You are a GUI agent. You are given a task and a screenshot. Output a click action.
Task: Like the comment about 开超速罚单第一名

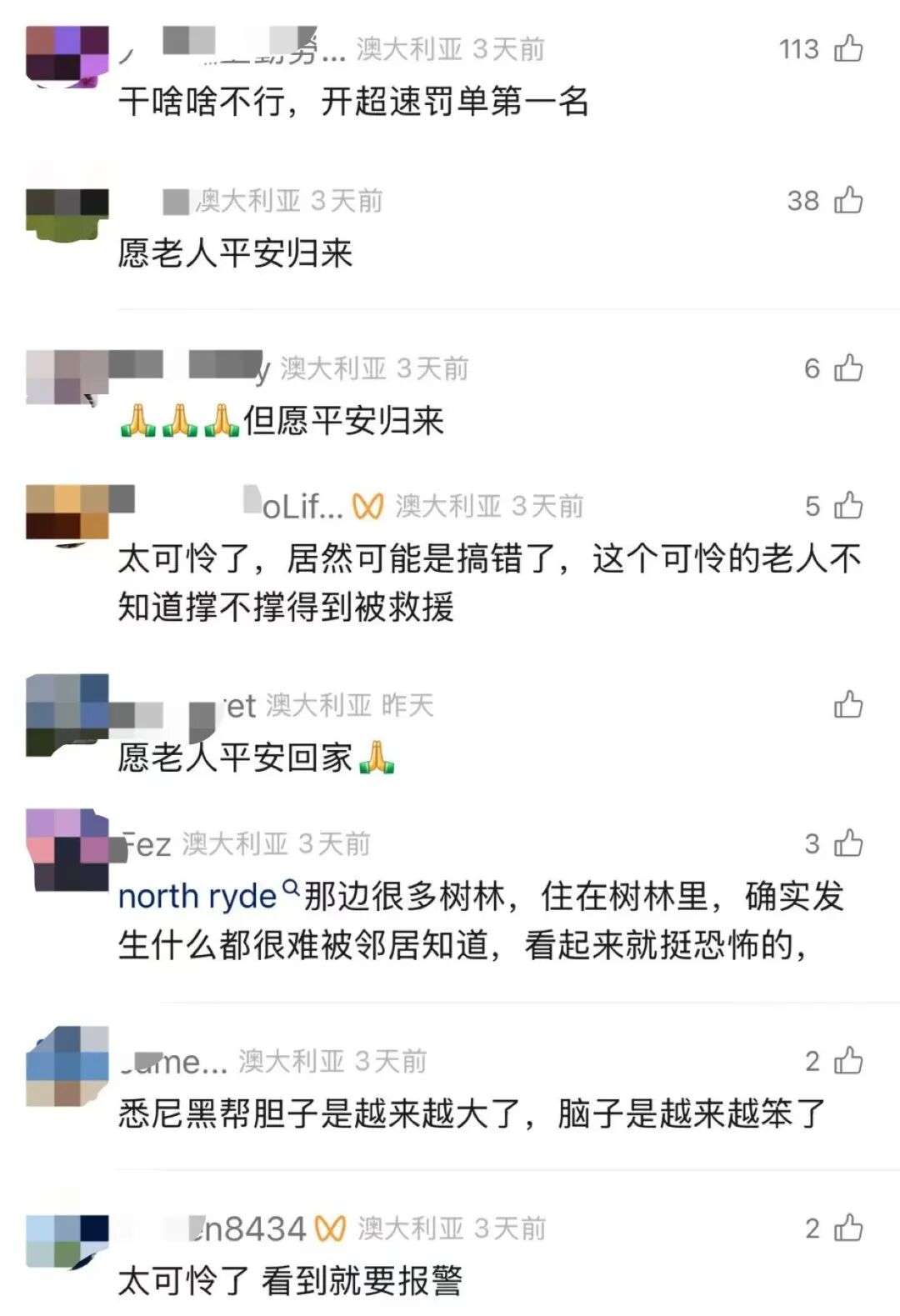point(848,48)
